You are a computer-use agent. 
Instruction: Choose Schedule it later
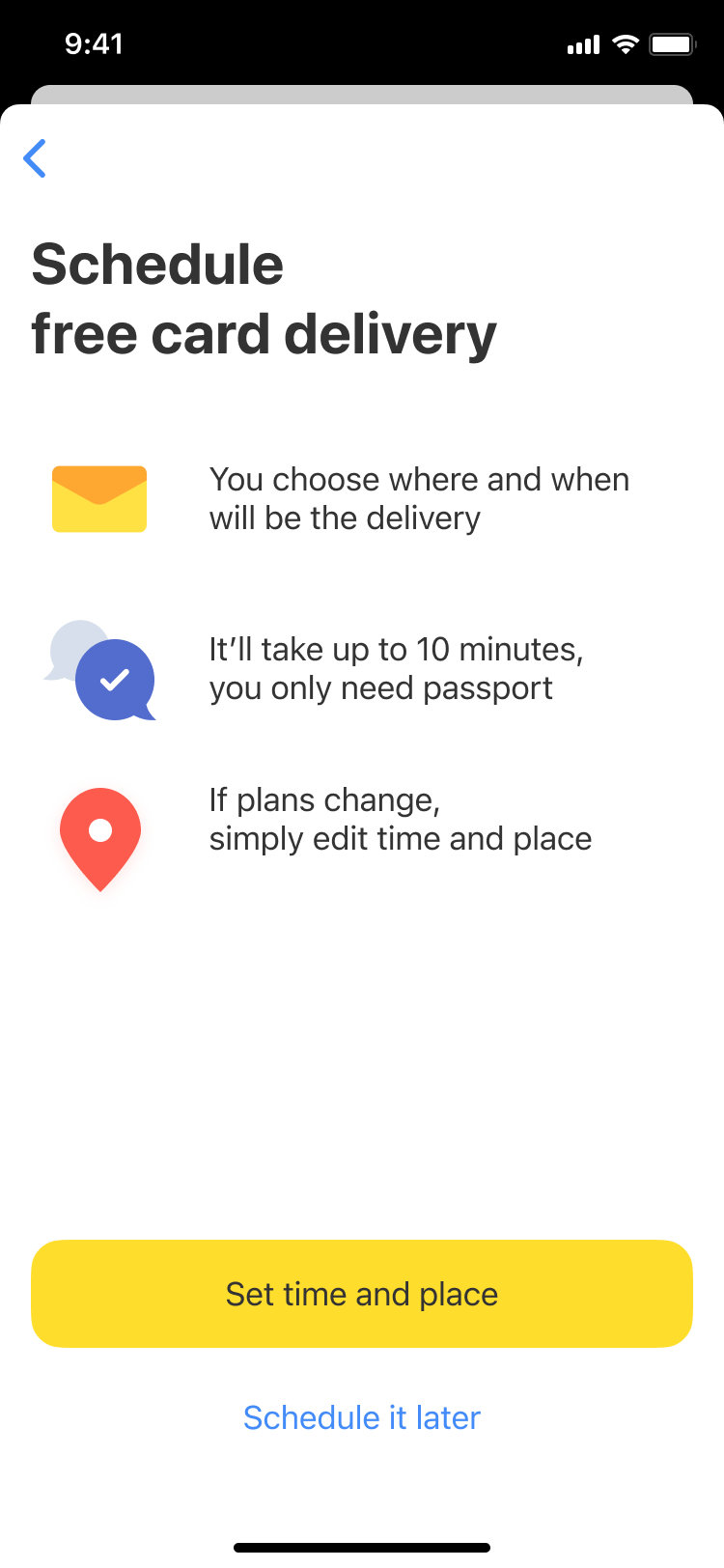362,1417
